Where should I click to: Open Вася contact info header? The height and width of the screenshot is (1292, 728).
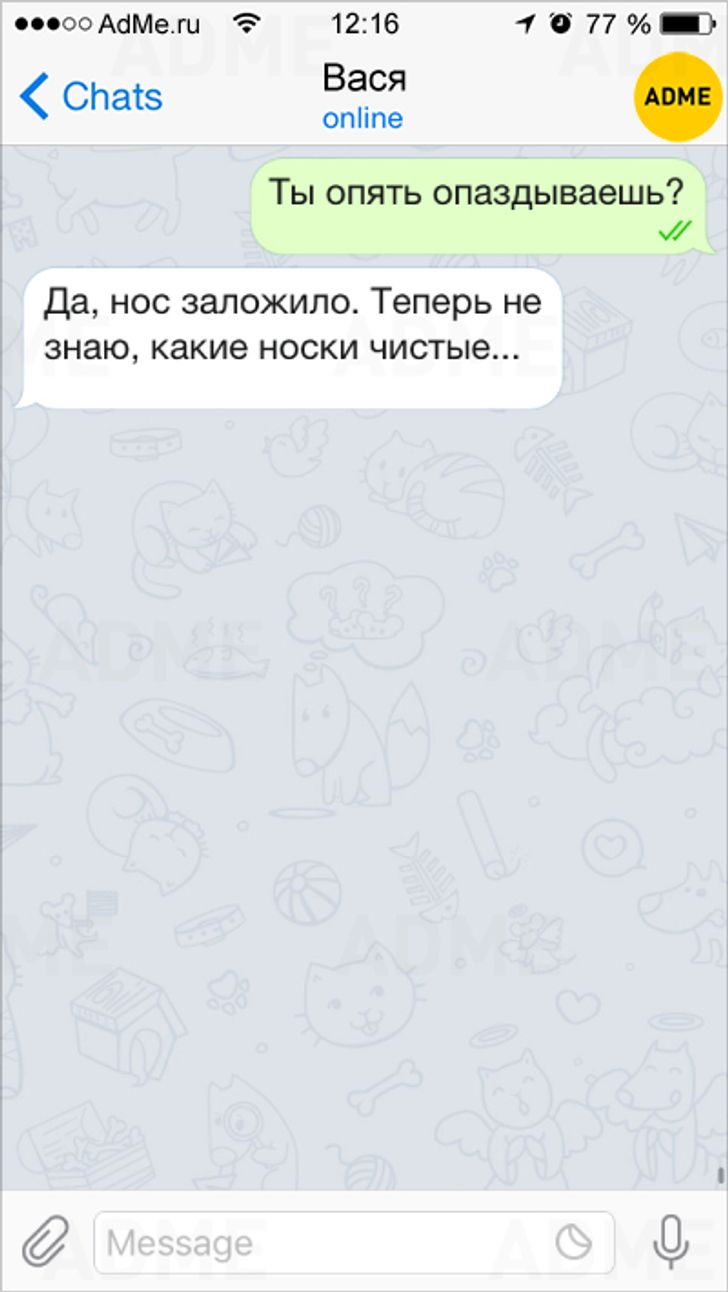(x=363, y=97)
